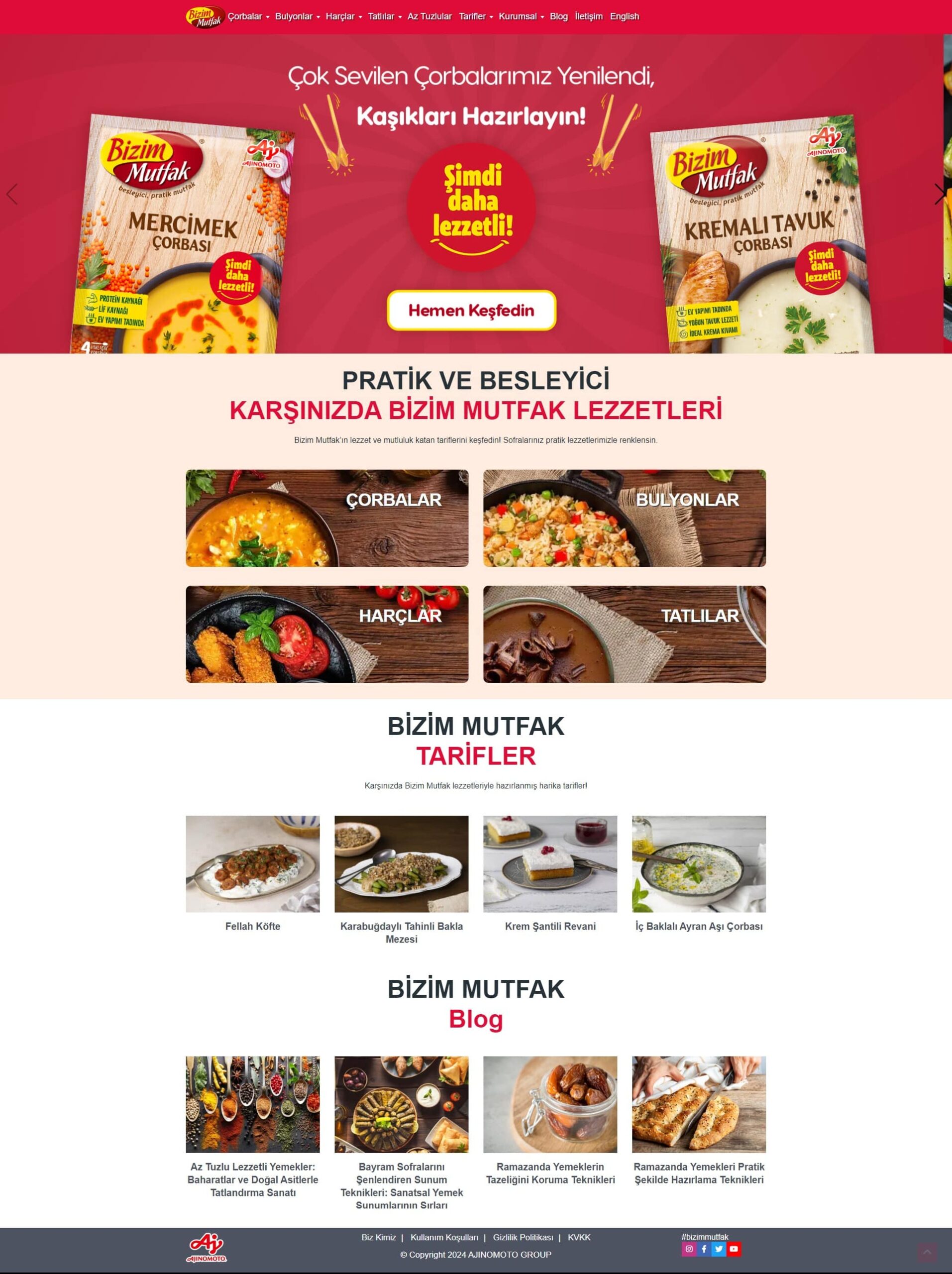
Task: Show the previous banner slide
Action: click(12, 194)
